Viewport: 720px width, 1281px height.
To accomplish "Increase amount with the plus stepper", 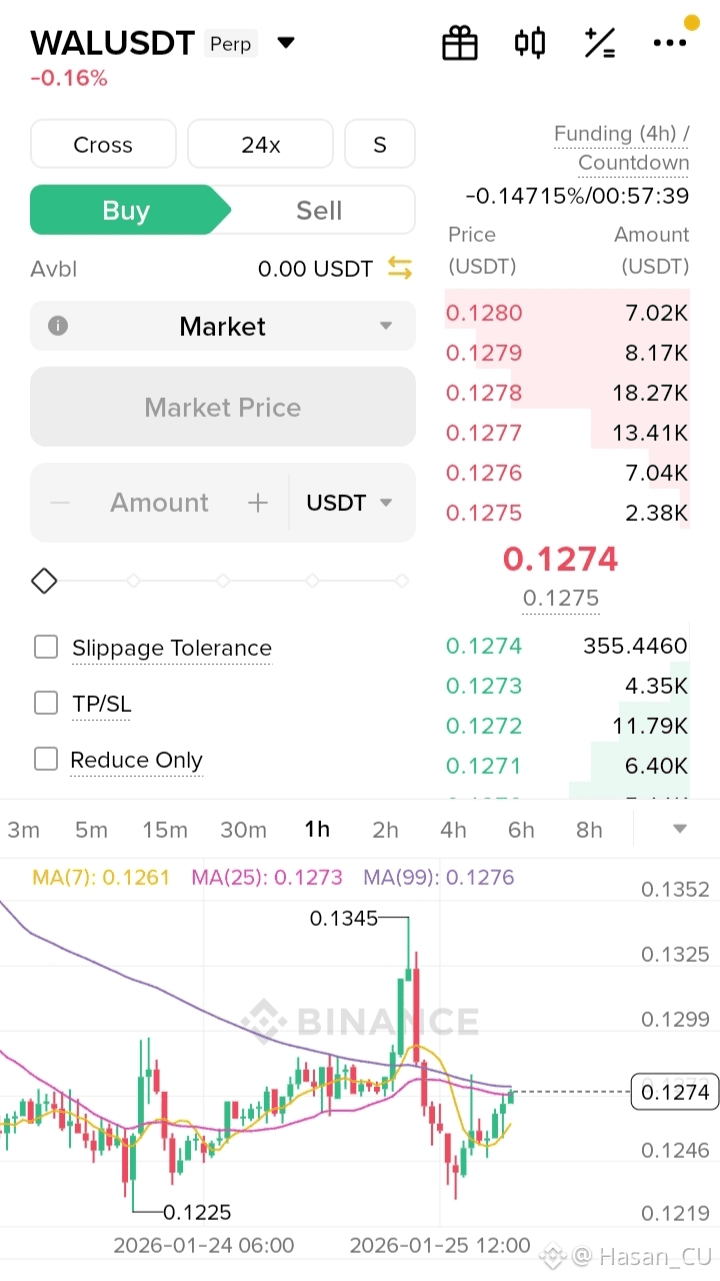I will tap(258, 502).
